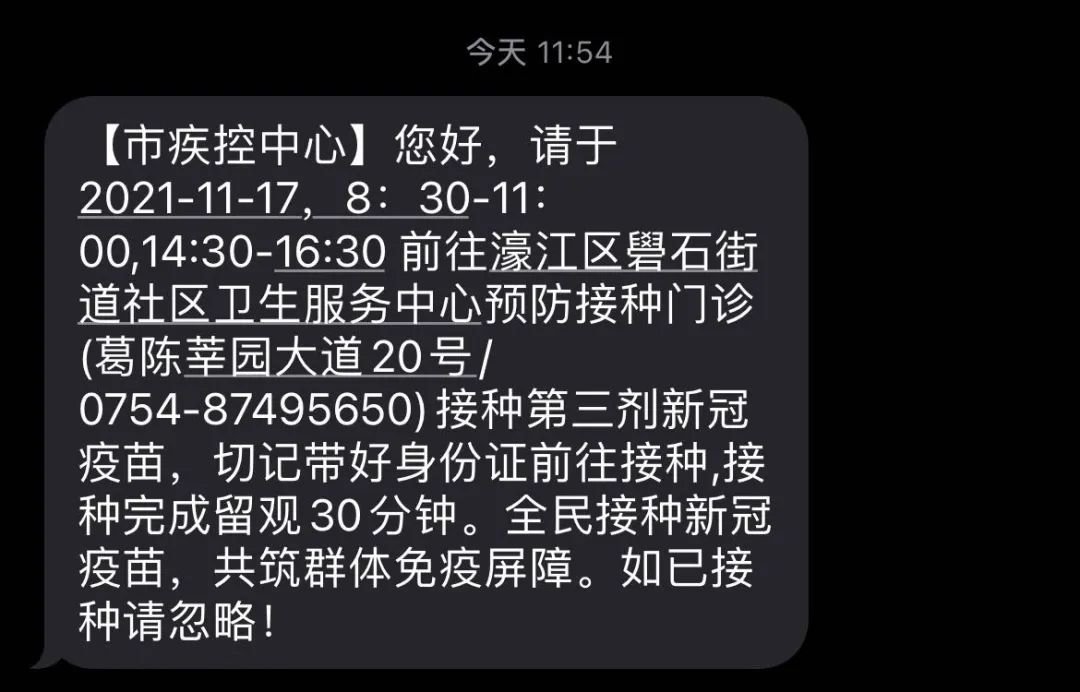Tap the underlined date 2021-11-17, 8:30
1080x692 pixels.
[273, 200]
